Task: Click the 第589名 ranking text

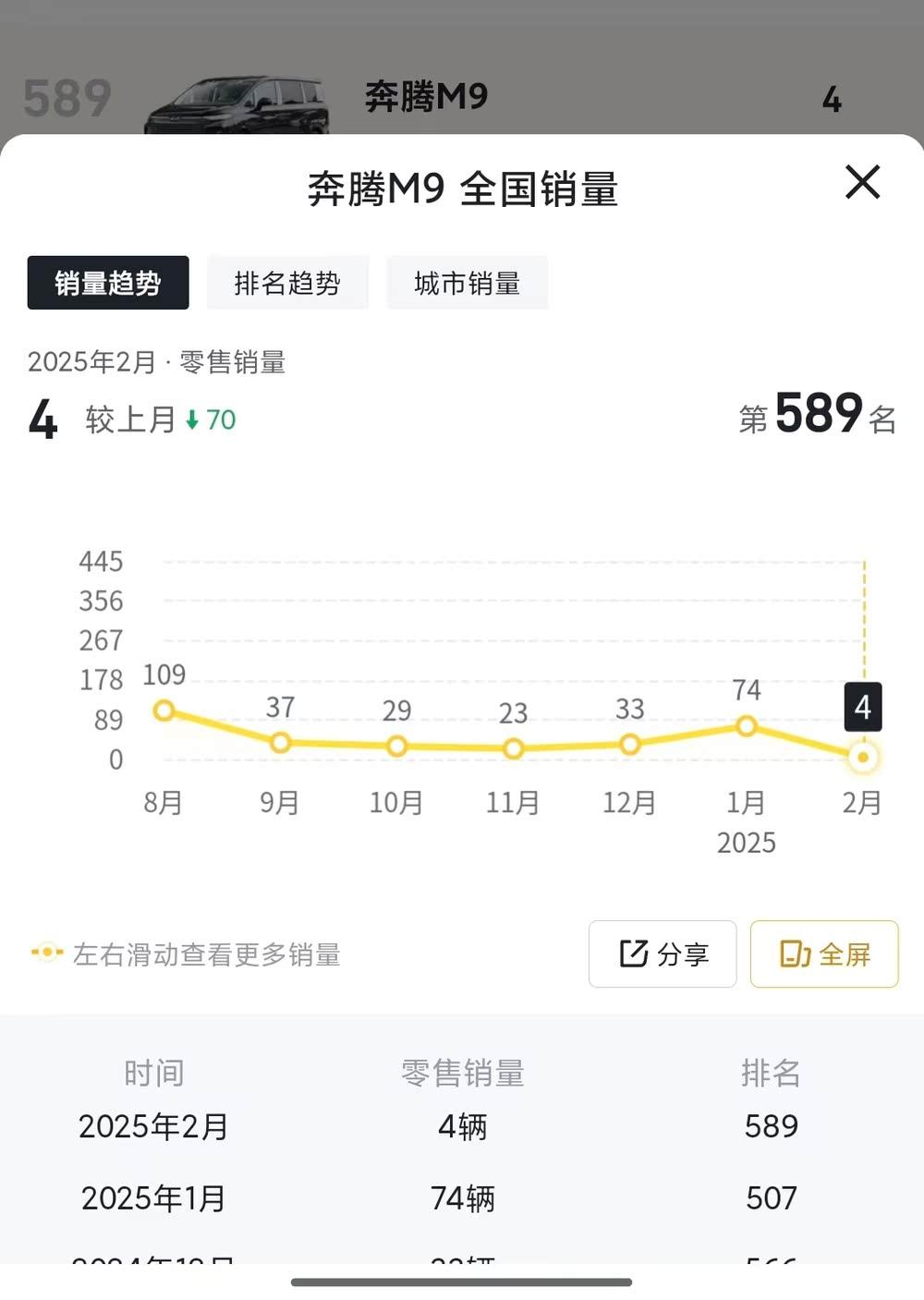Action: [817, 417]
